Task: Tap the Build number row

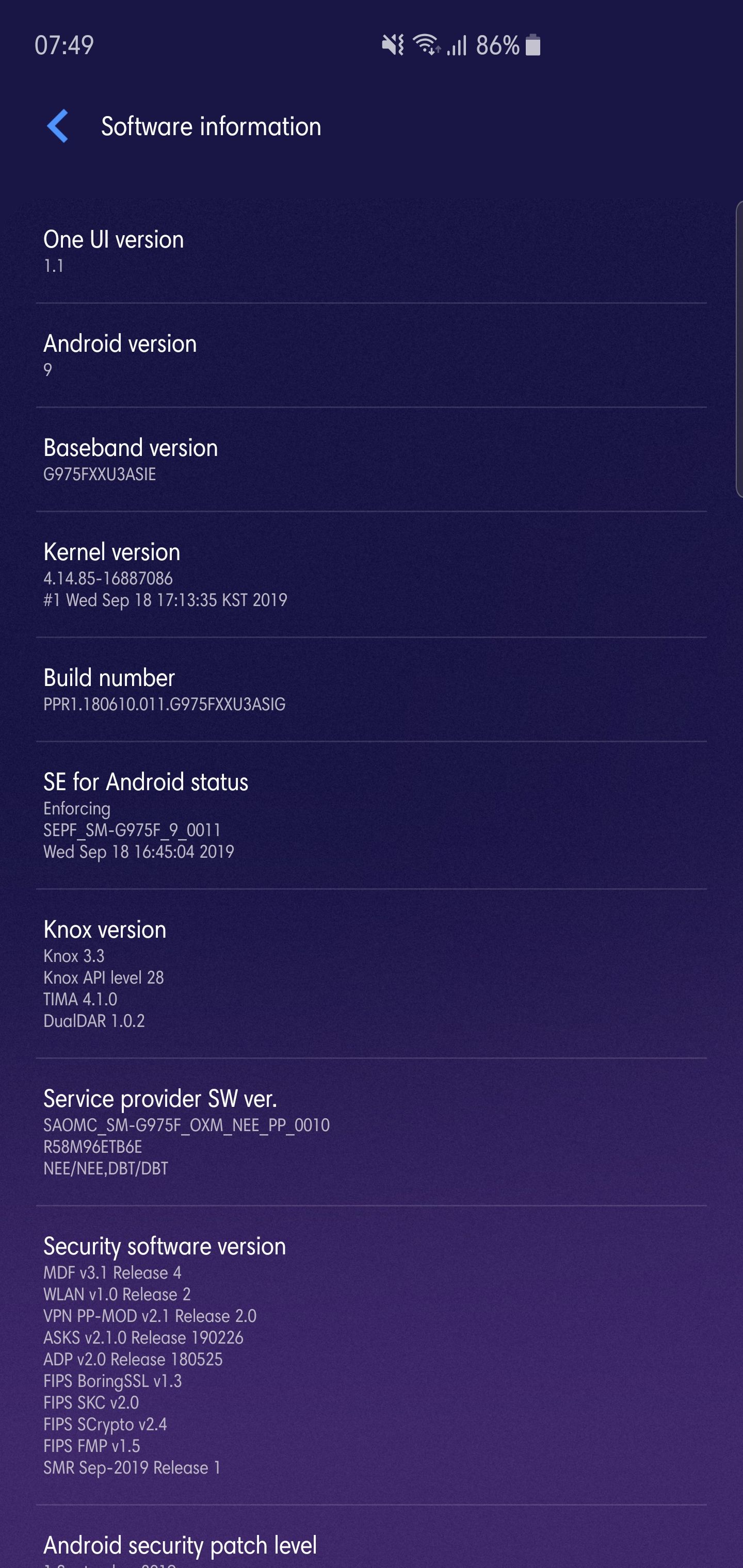Action: (x=370, y=690)
